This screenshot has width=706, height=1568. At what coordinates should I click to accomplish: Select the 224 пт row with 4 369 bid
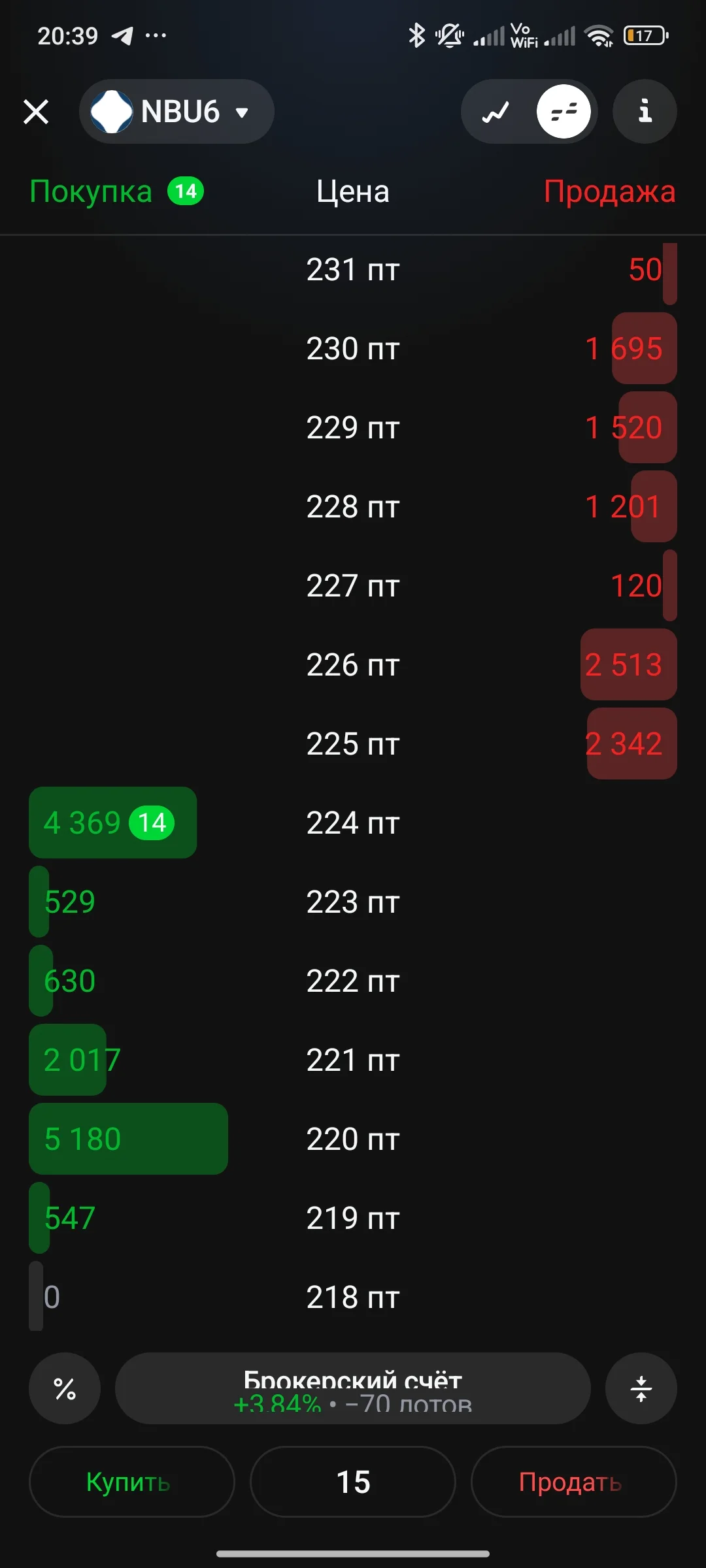click(353, 823)
